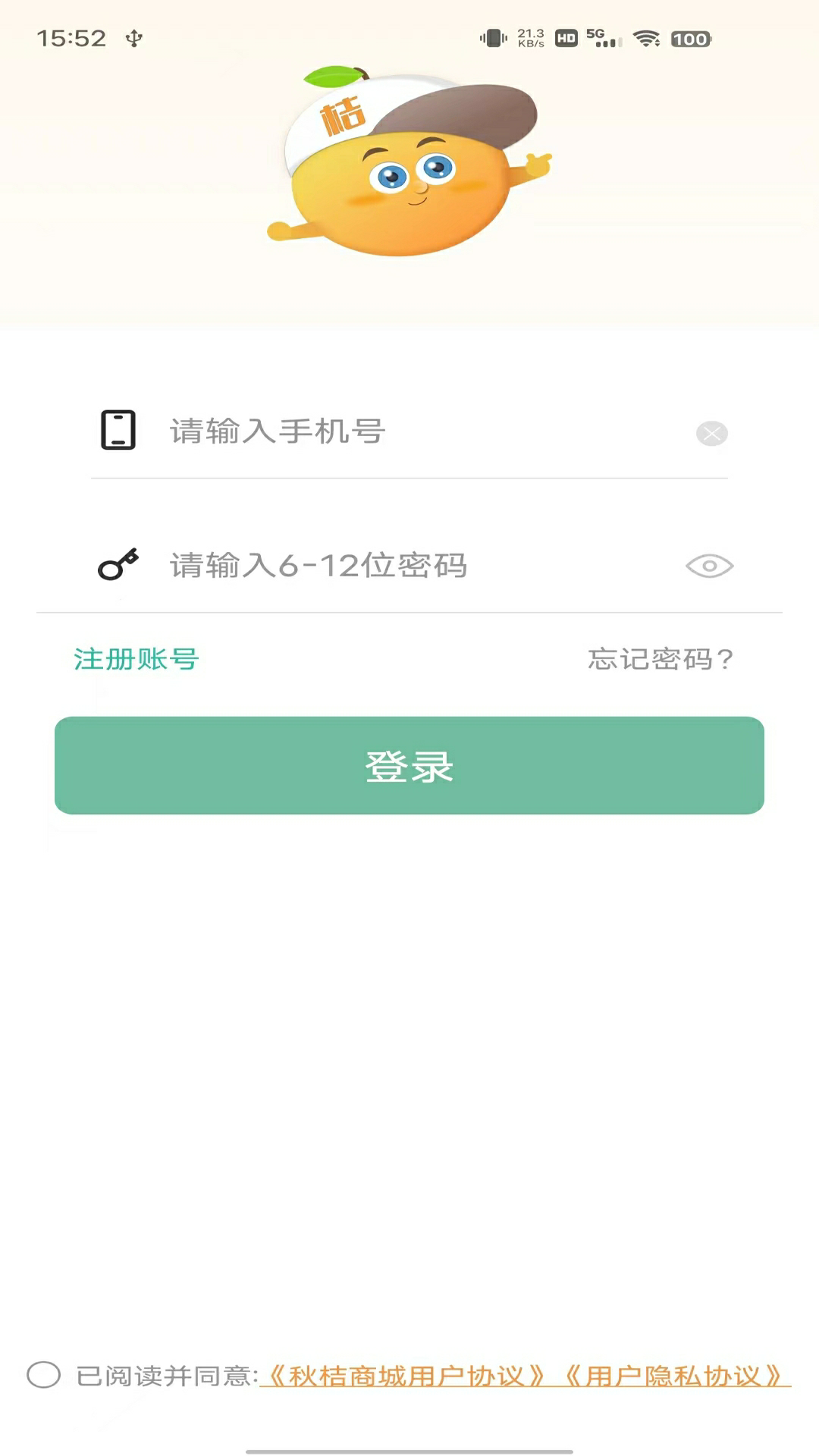This screenshot has width=819, height=1456.
Task: Open 《秋桔商城用户协议》 user agreement
Action: (406, 1376)
